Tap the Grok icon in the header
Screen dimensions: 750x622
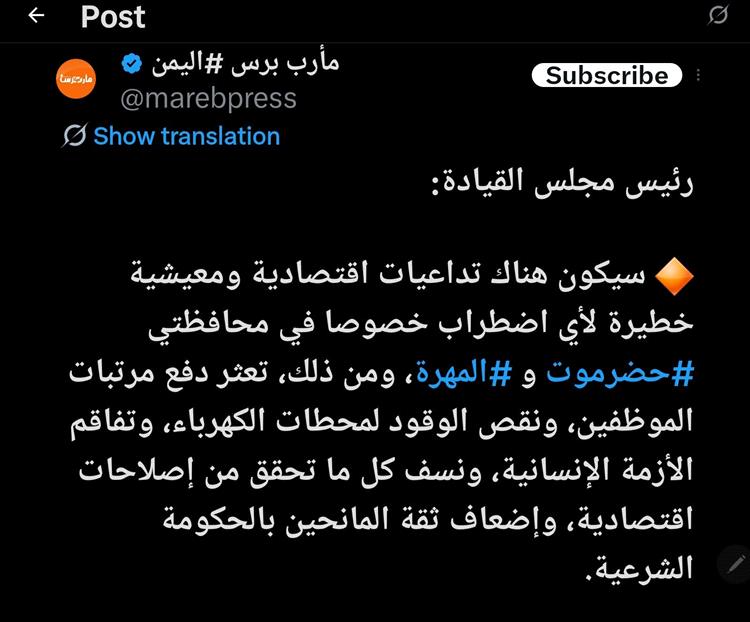click(716, 15)
